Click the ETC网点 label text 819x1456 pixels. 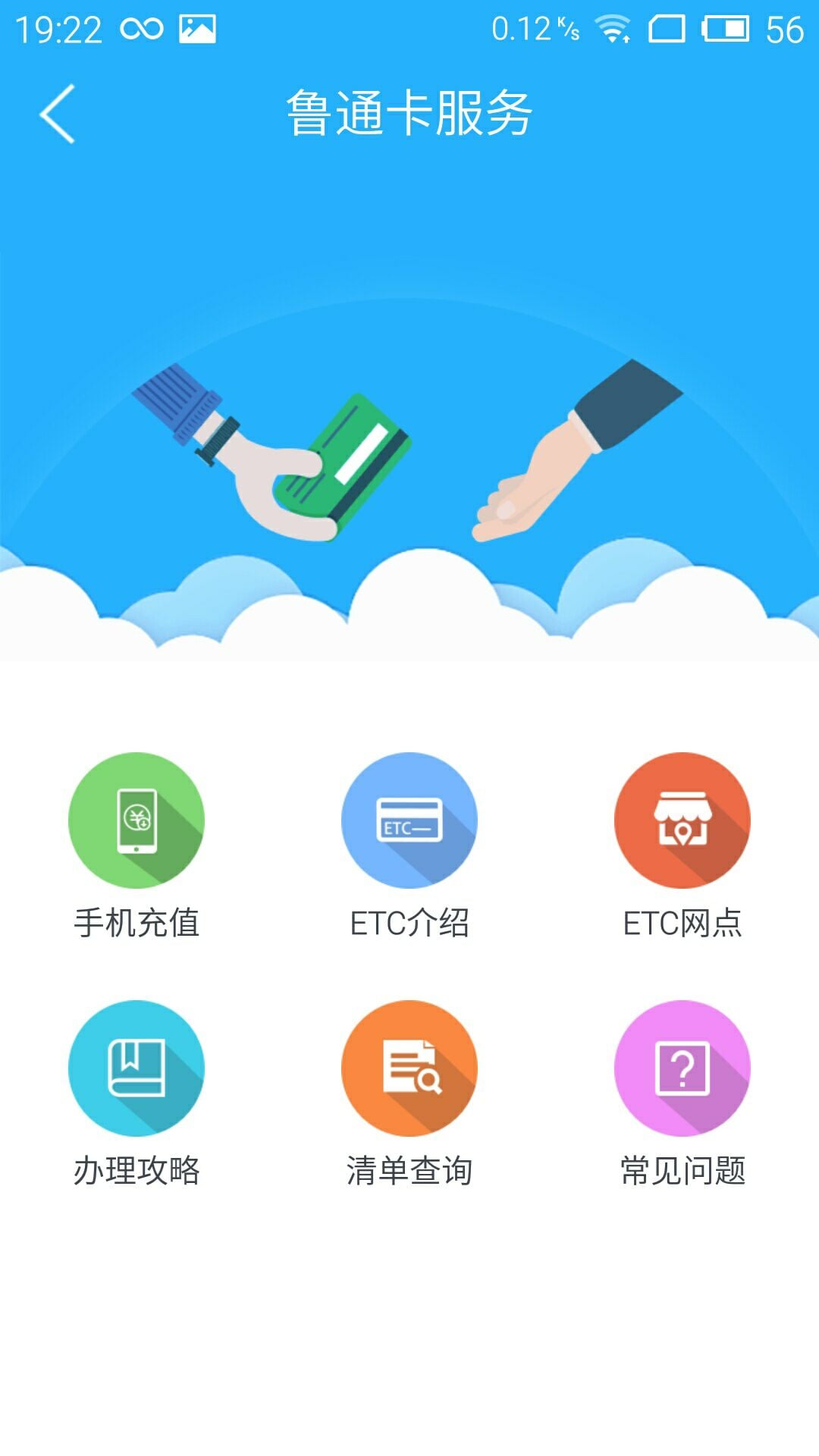click(681, 924)
